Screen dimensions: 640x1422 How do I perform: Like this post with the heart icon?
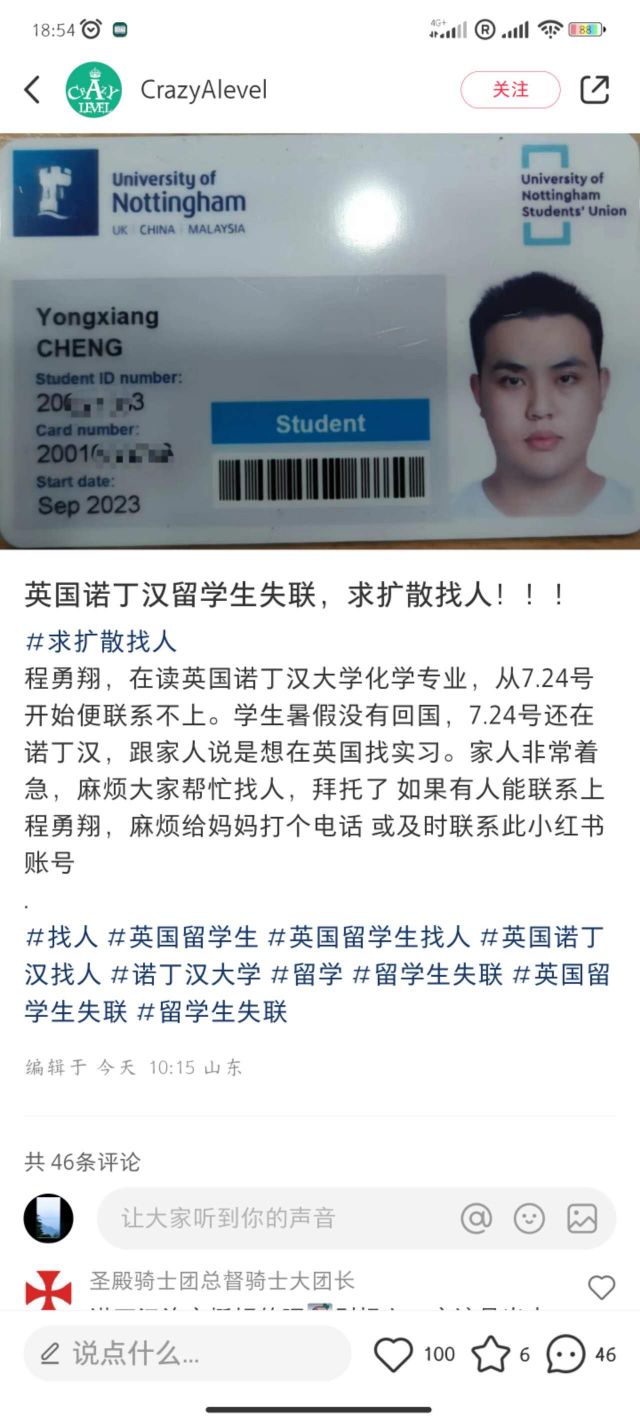pyautogui.click(x=393, y=1355)
